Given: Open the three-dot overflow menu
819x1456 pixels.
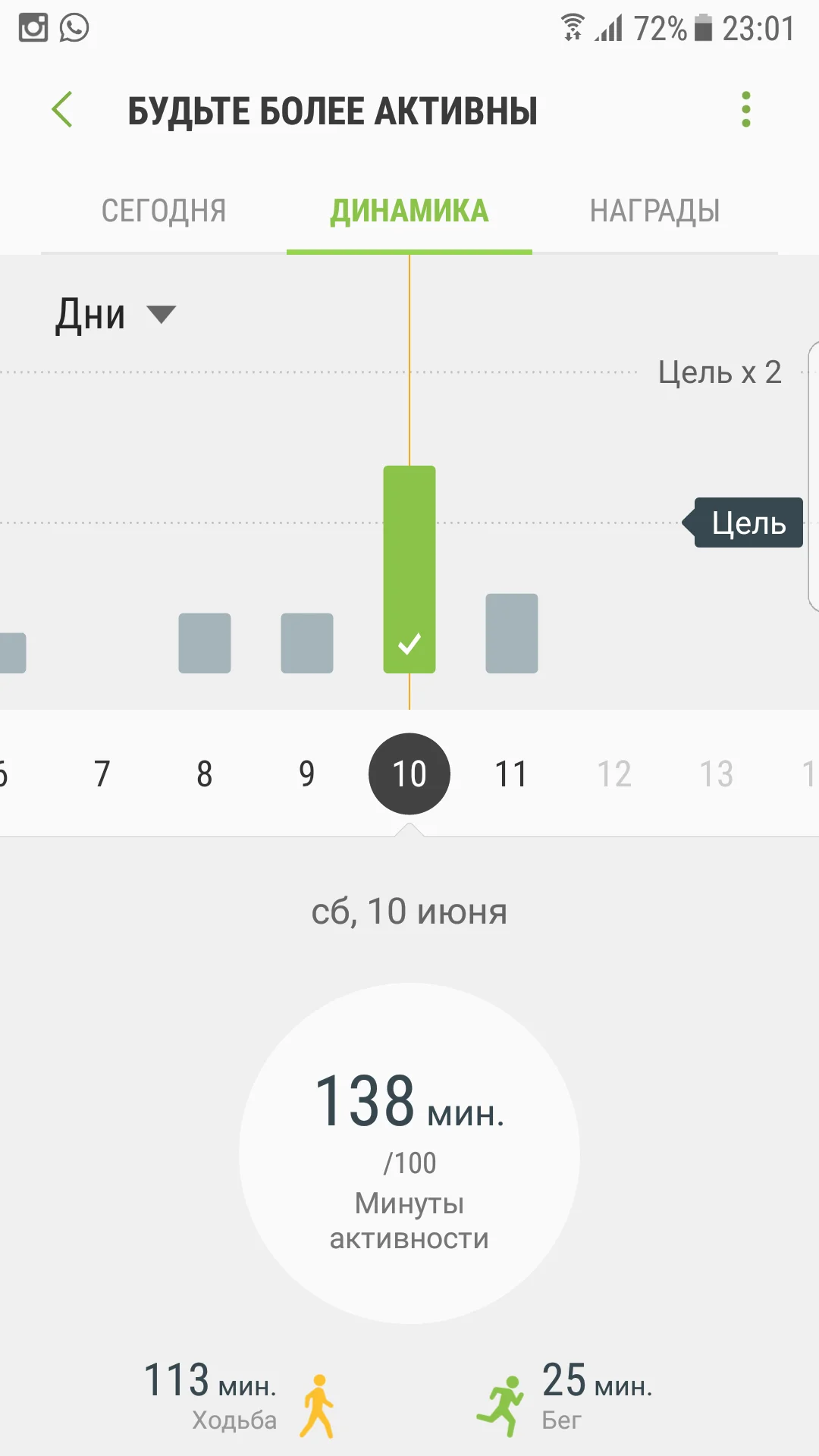Looking at the screenshot, I should click(746, 110).
